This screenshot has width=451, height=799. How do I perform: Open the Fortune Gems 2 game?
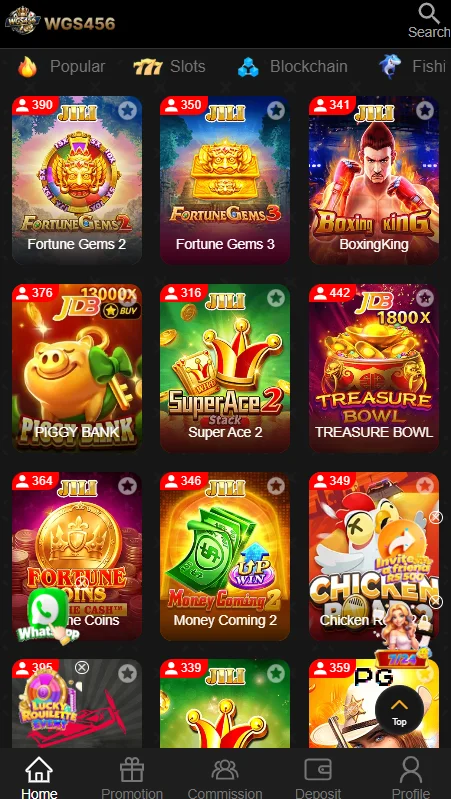(77, 180)
